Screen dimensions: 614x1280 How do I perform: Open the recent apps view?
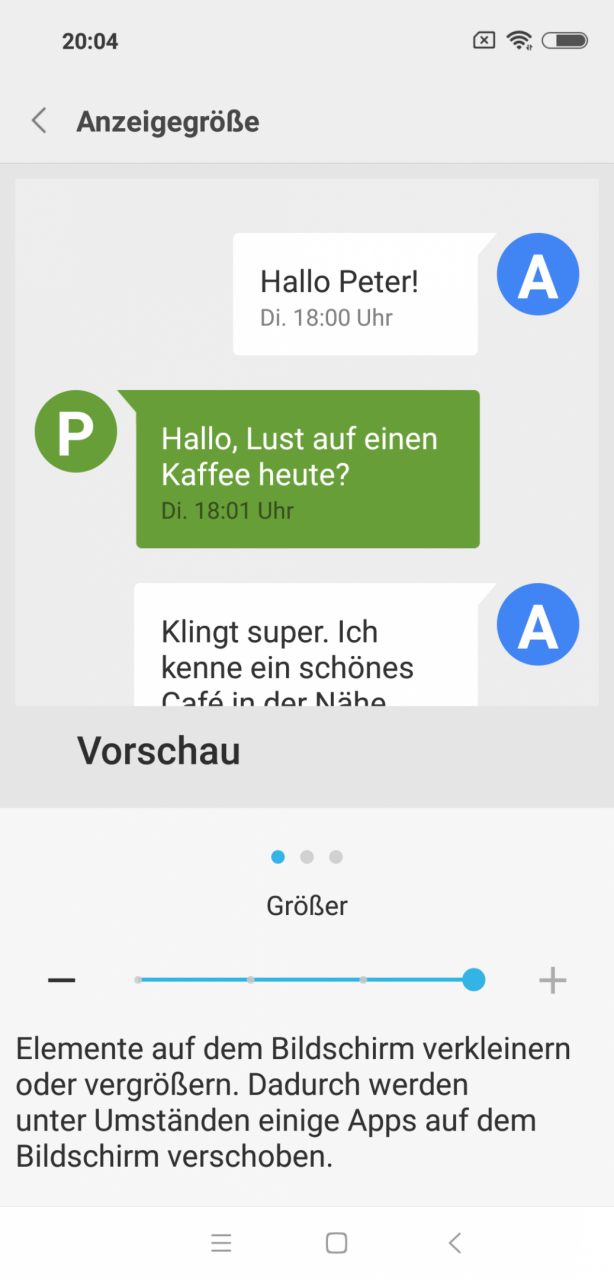point(221,1243)
